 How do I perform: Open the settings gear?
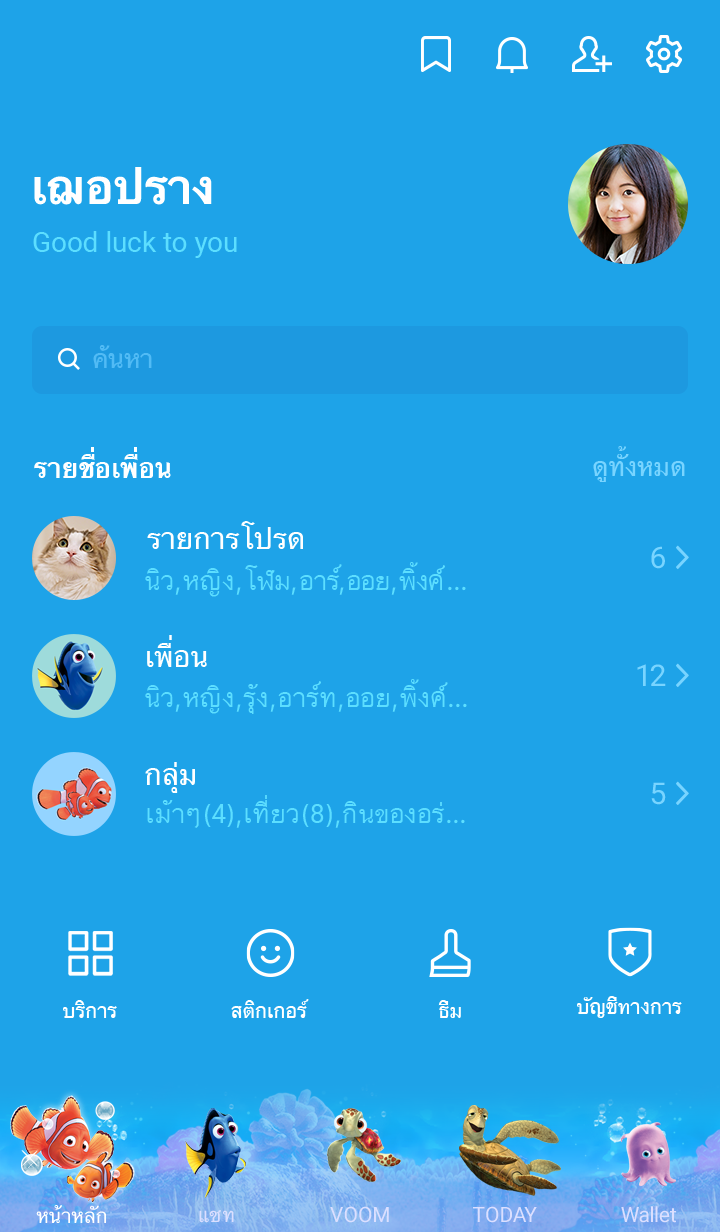[x=664, y=55]
